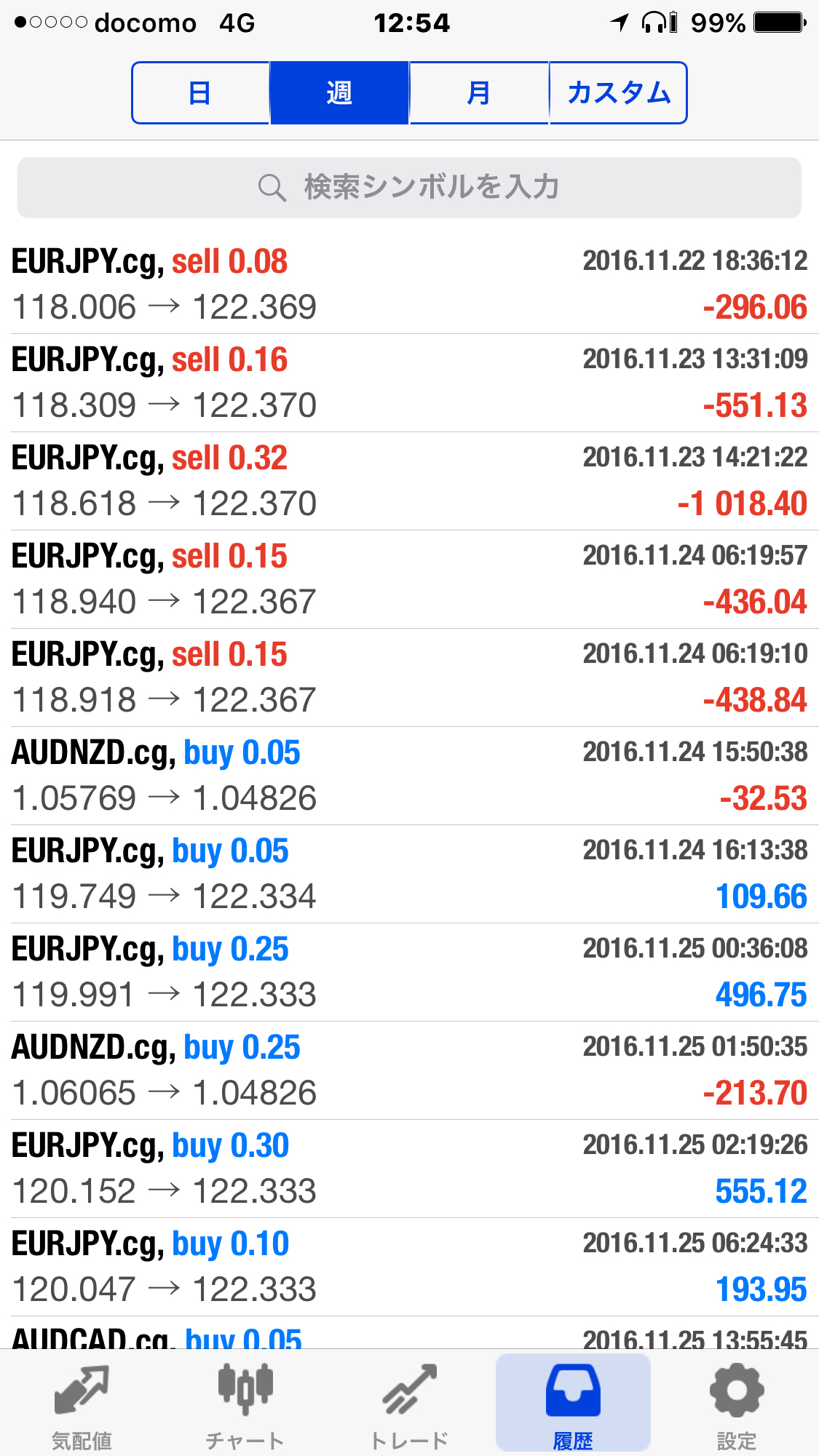Open the EURJPY sell 0.32 trade row
This screenshot has width=819, height=1456.
click(409, 481)
